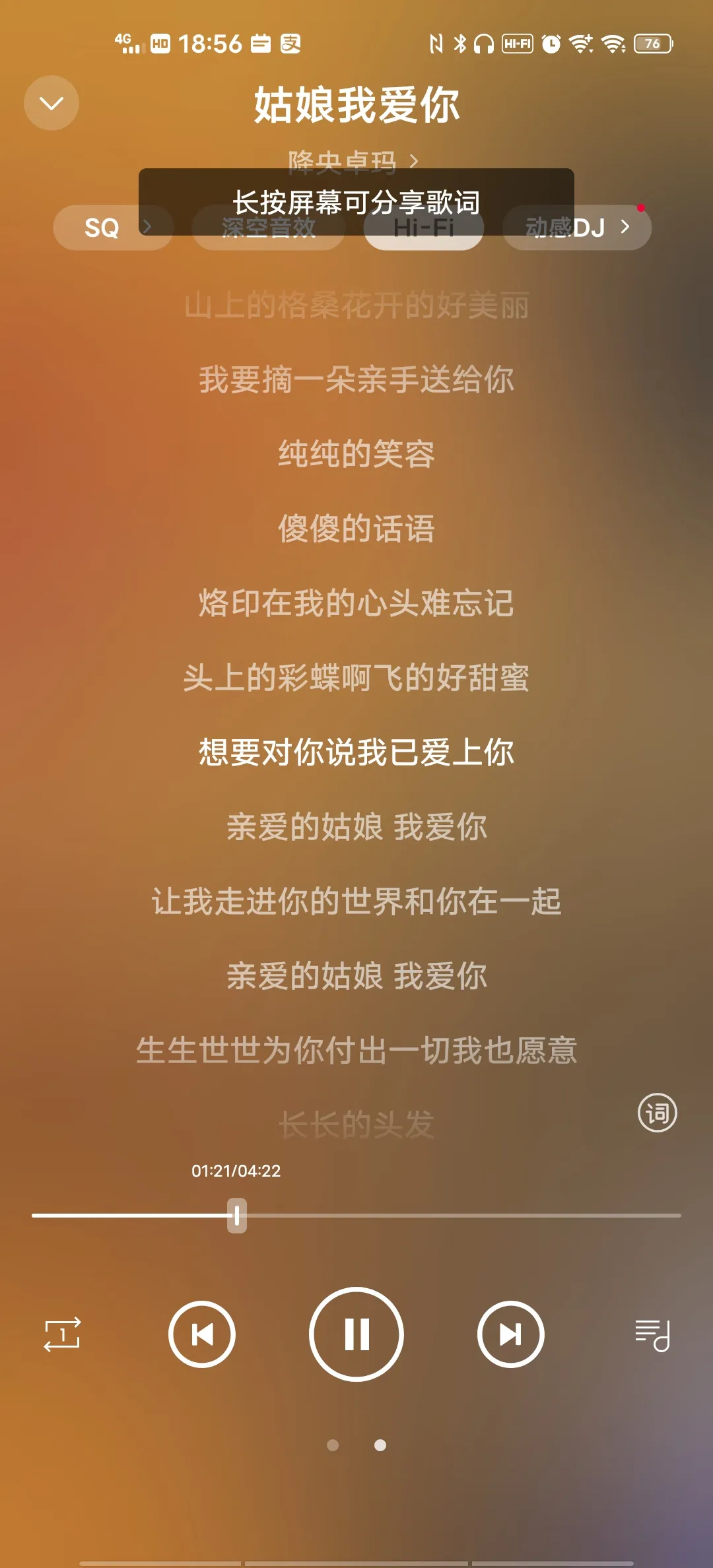Select the 深空音效 sound effect chip
Image resolution: width=713 pixels, height=1568 pixels.
coord(268,229)
